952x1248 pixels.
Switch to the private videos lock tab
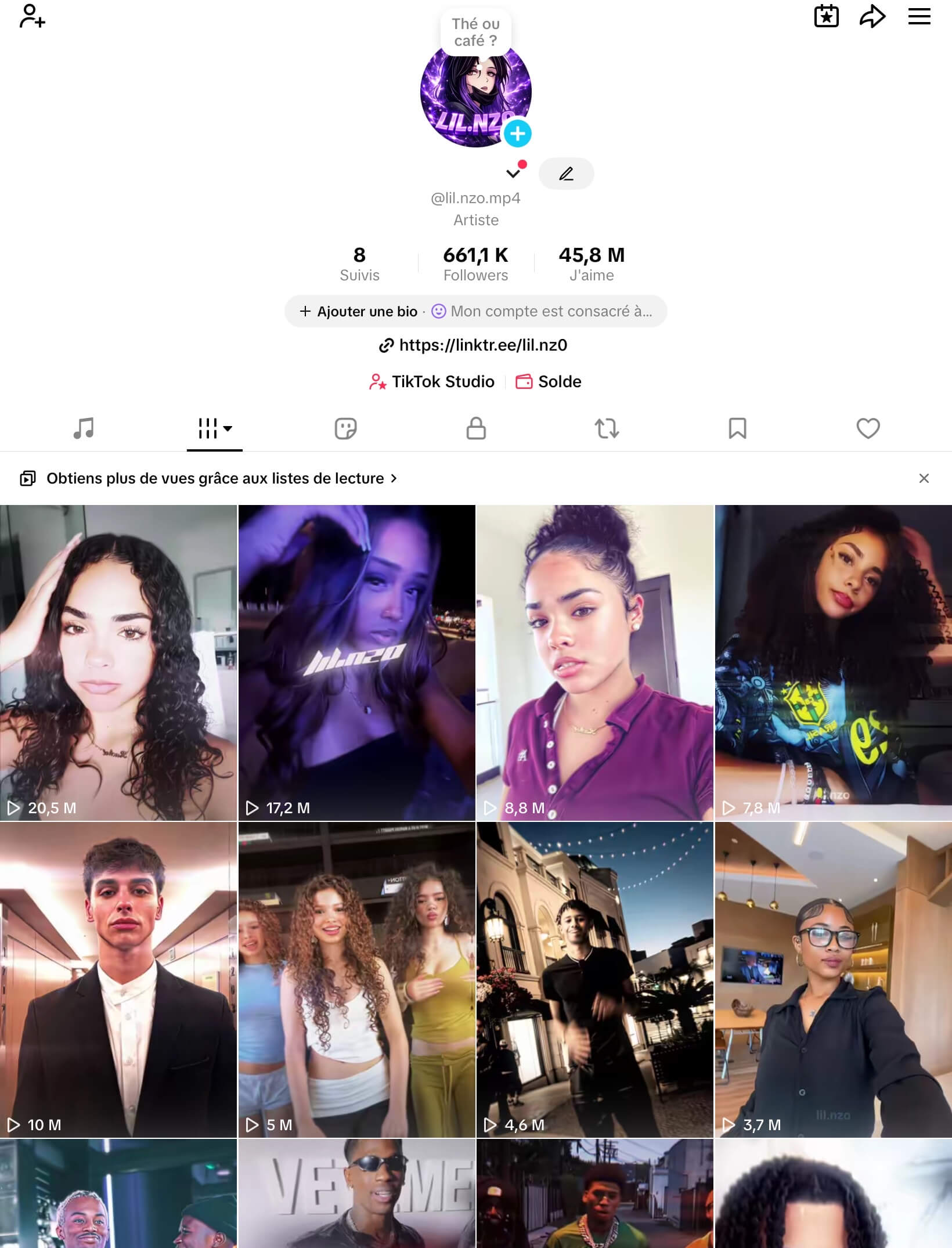point(476,429)
